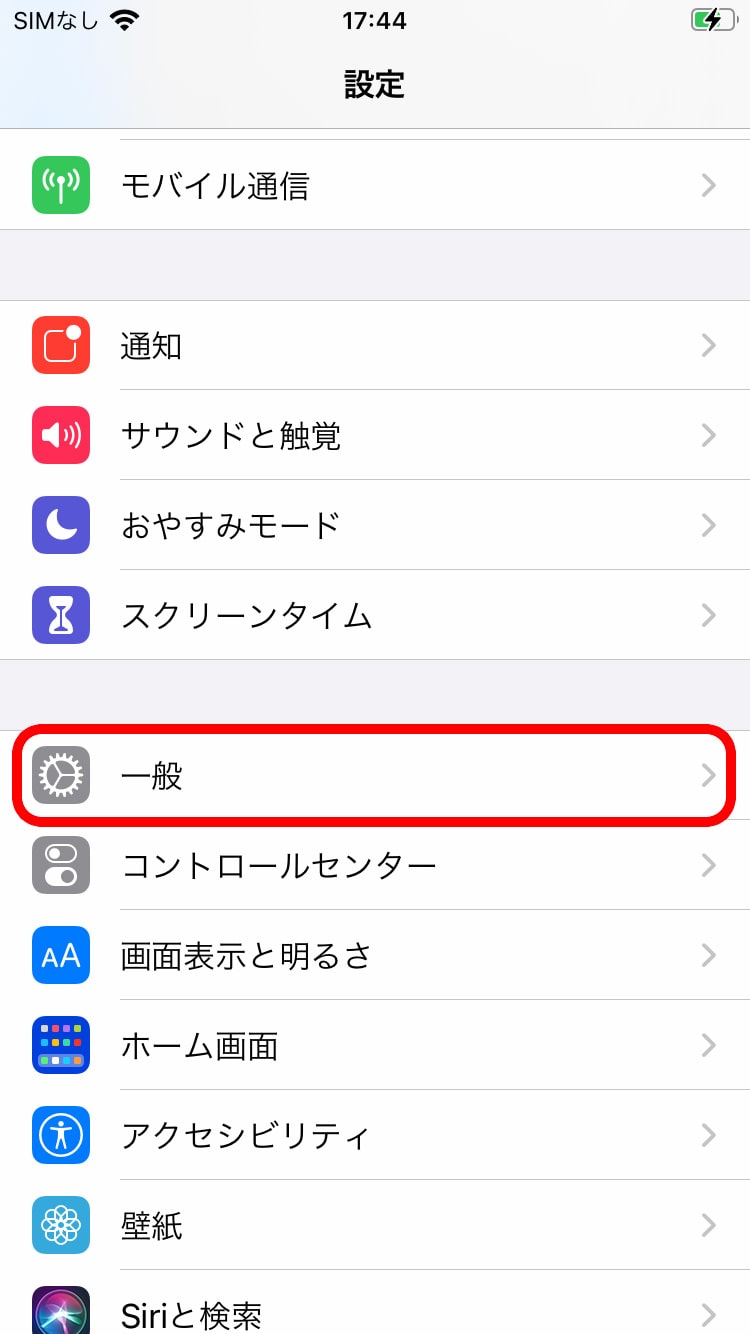750x1334 pixels.
Task: Select the サウンドと触覚 speaker icon
Action: pyautogui.click(x=60, y=435)
